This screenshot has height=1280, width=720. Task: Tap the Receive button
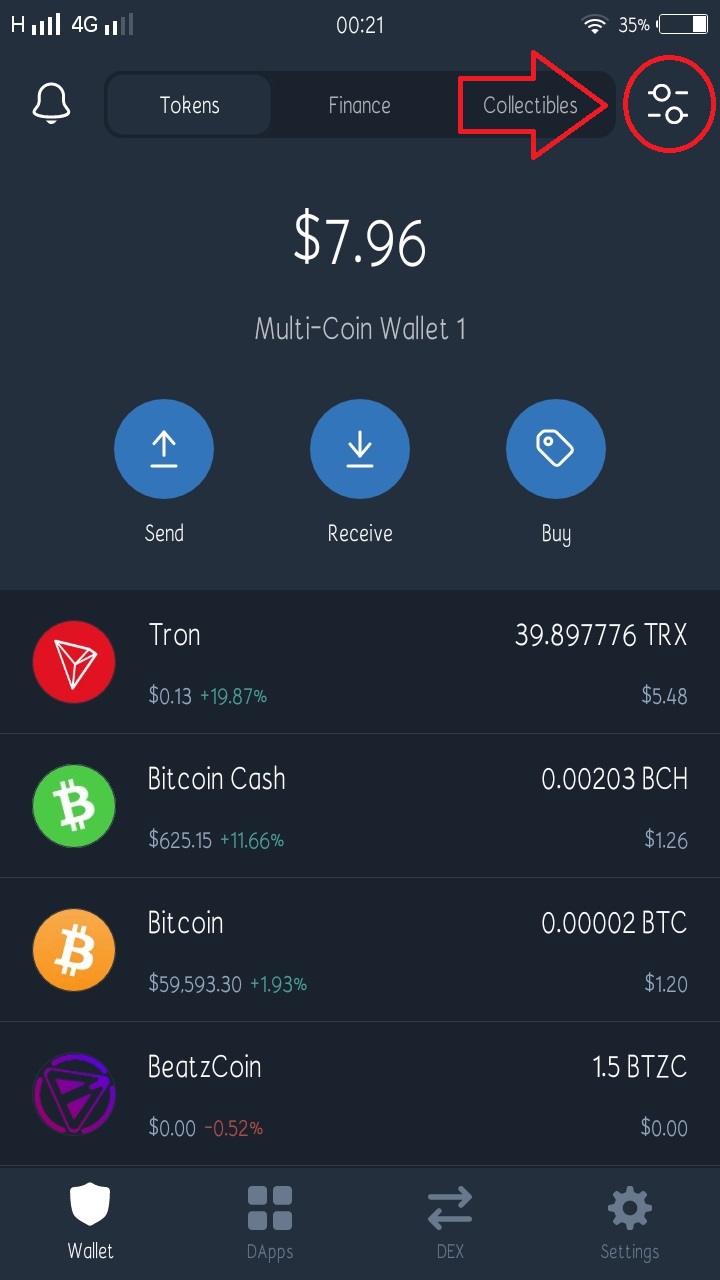tap(360, 450)
